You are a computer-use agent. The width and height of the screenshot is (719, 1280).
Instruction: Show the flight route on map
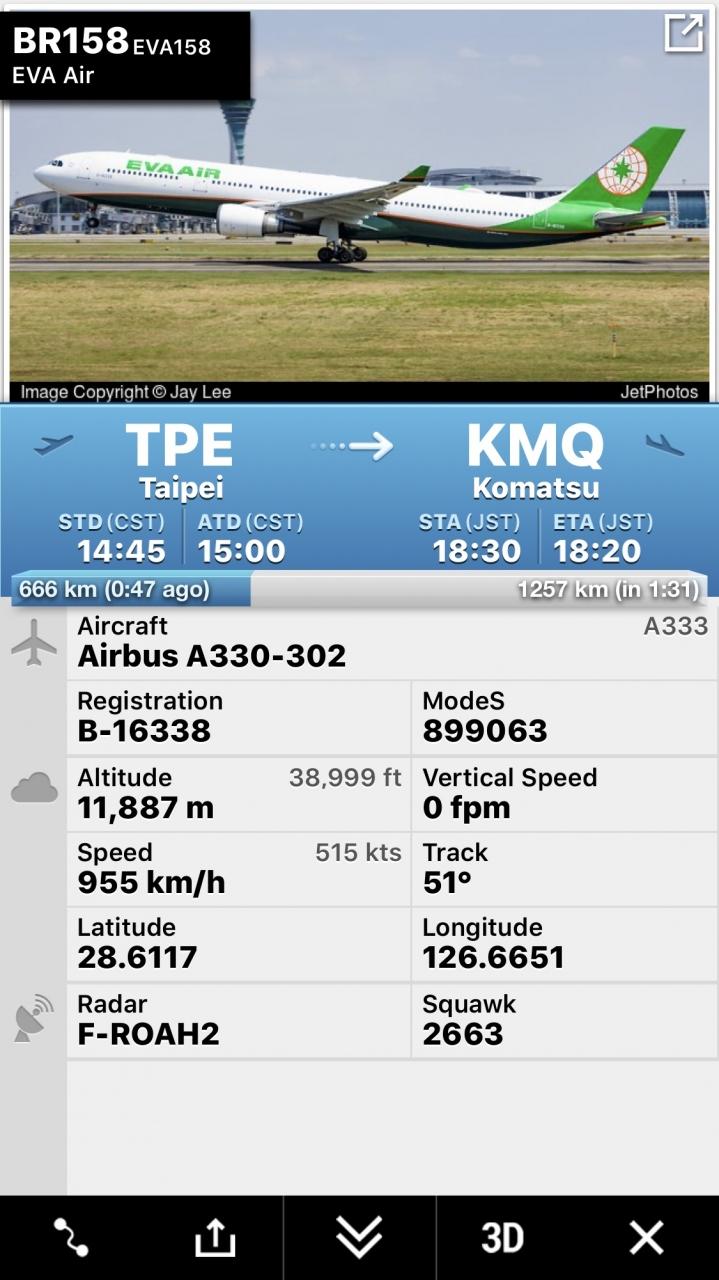pos(71,1238)
